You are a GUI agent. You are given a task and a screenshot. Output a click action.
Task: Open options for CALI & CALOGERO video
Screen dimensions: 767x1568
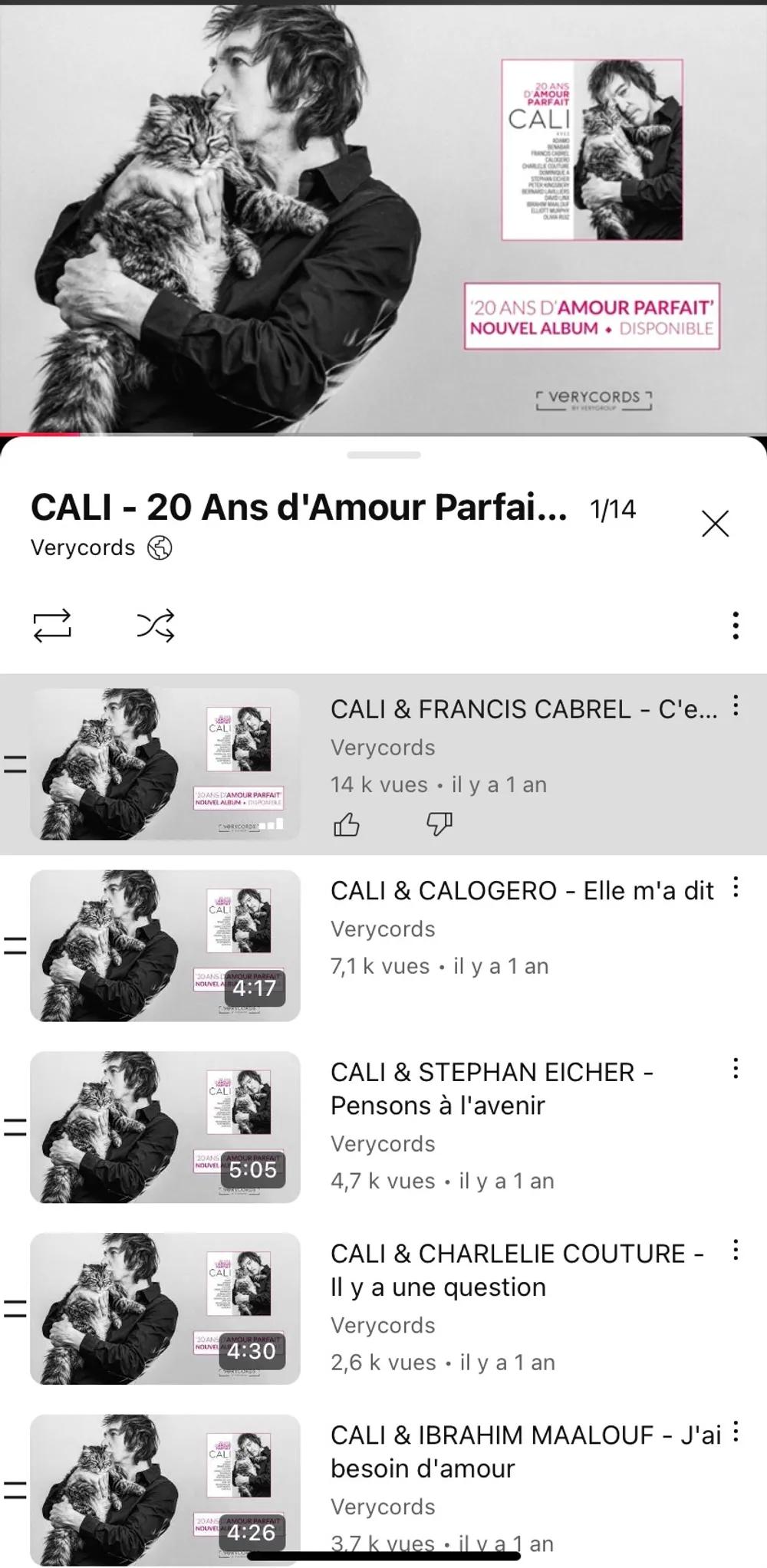(735, 887)
